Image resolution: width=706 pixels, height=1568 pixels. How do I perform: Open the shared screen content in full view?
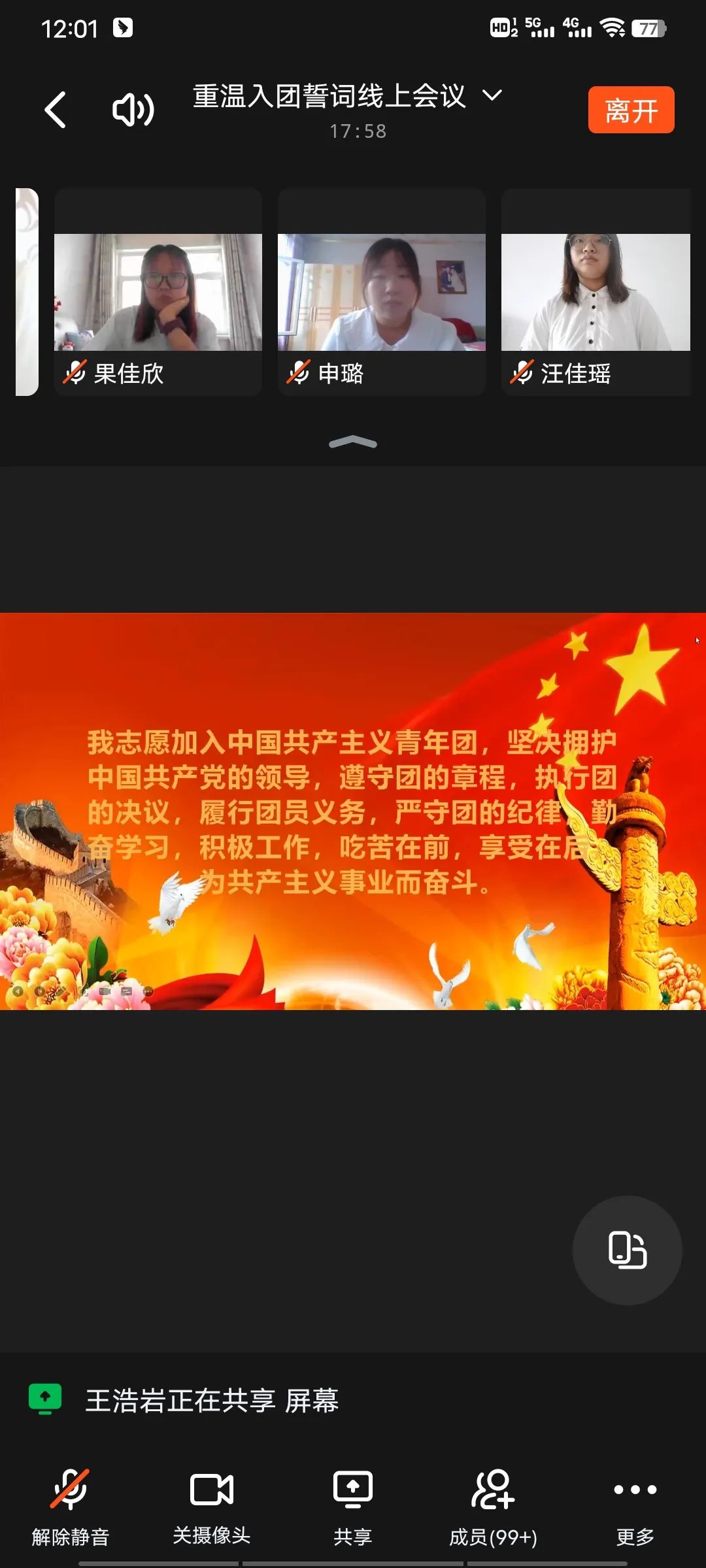coord(353,811)
